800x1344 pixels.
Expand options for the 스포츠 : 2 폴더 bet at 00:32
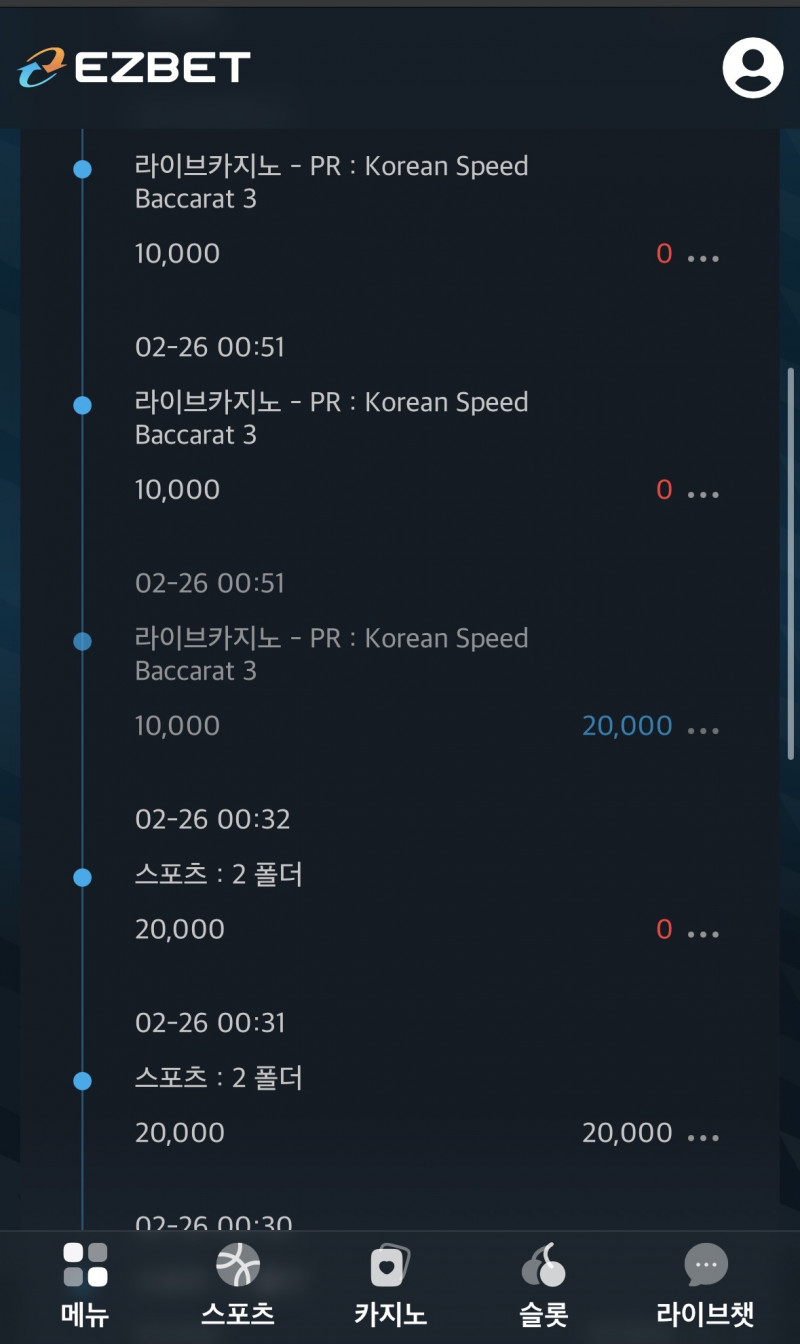pyautogui.click(x=704, y=933)
